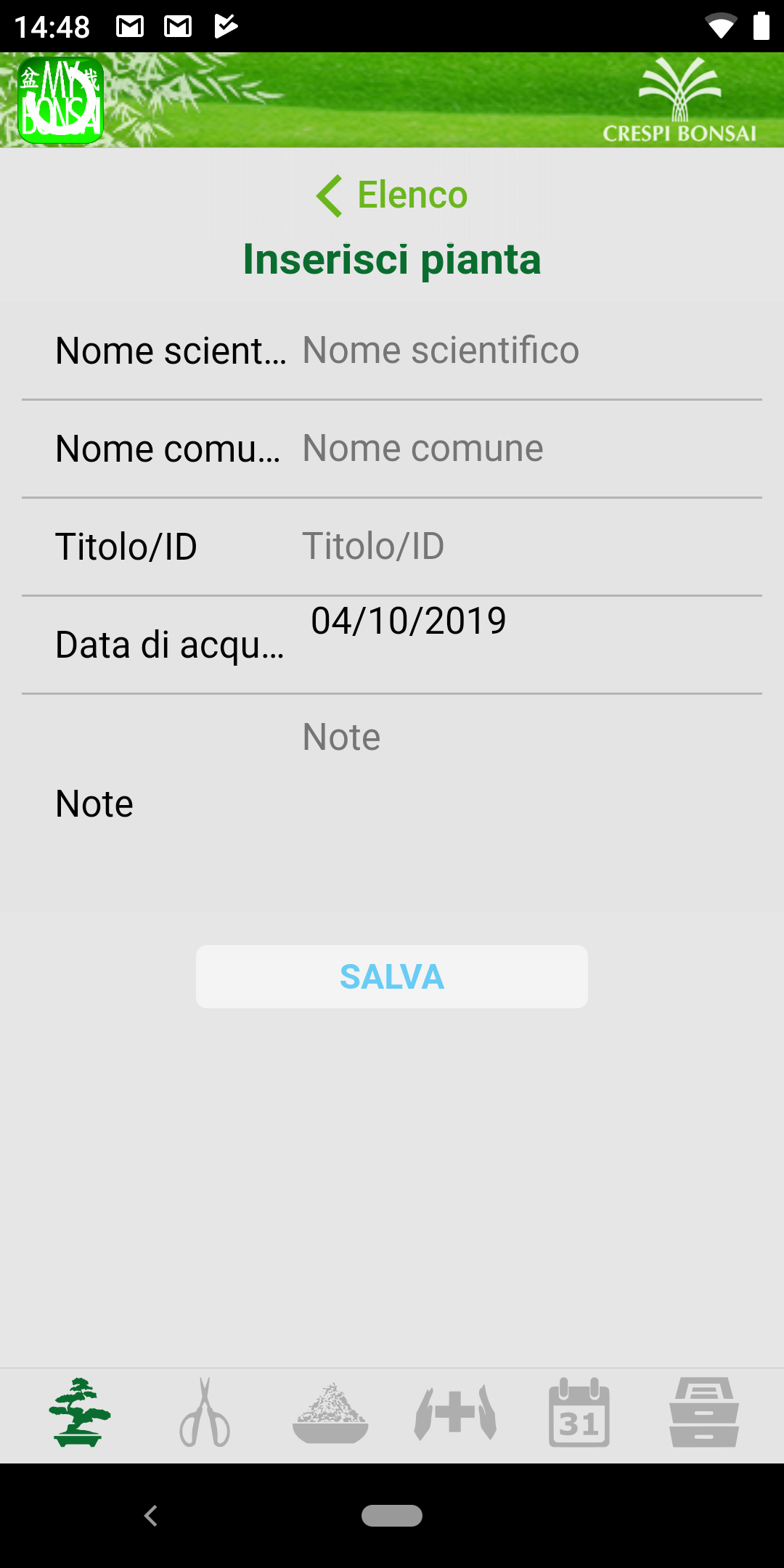Go back to Elenco list
Screen dimensions: 784x1568
(x=392, y=195)
